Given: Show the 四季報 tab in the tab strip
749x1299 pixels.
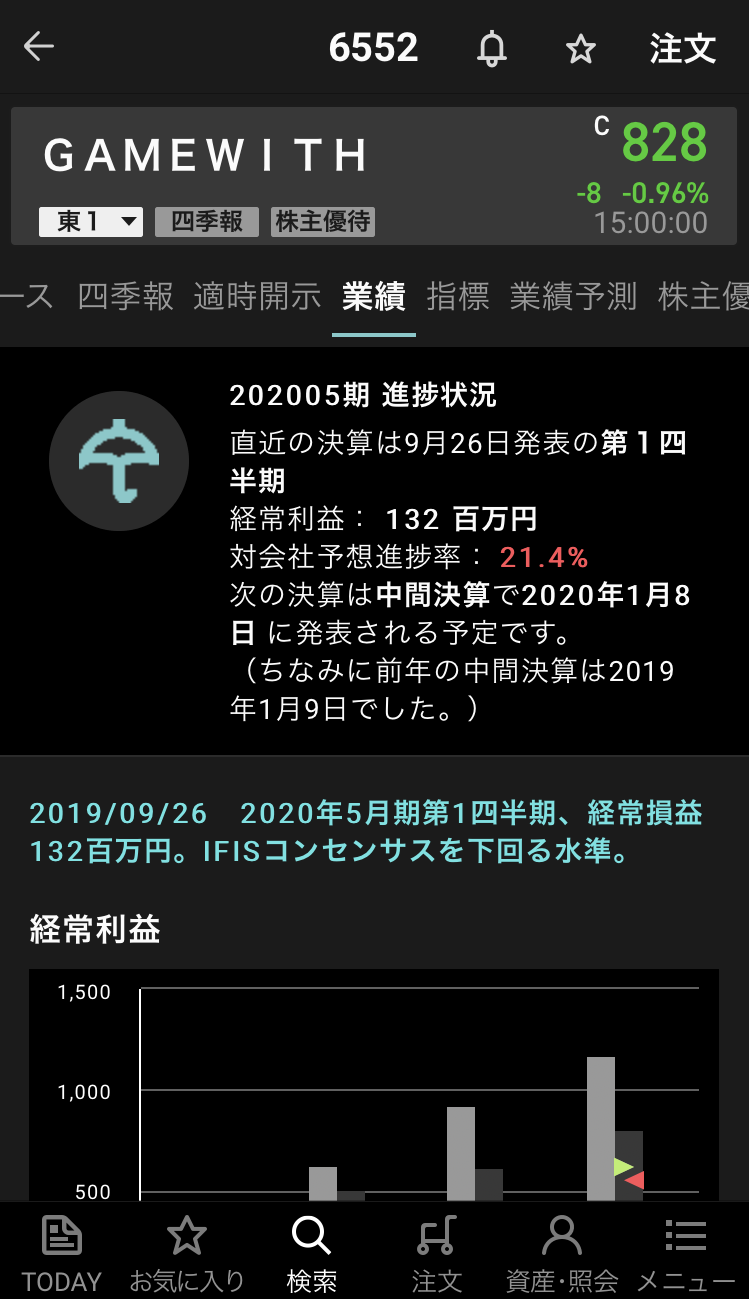Looking at the screenshot, I should click(125, 296).
